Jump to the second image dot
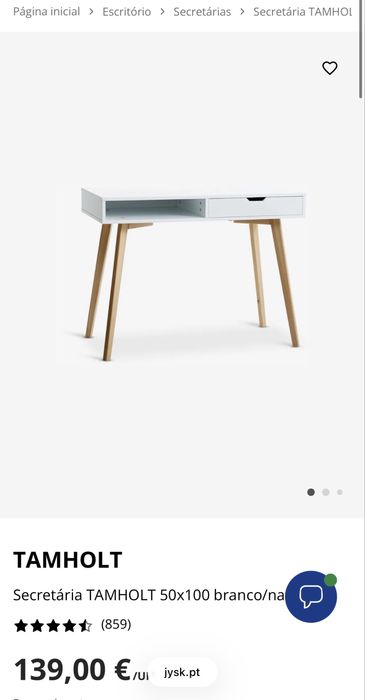The height and width of the screenshot is (700, 365). tap(326, 492)
